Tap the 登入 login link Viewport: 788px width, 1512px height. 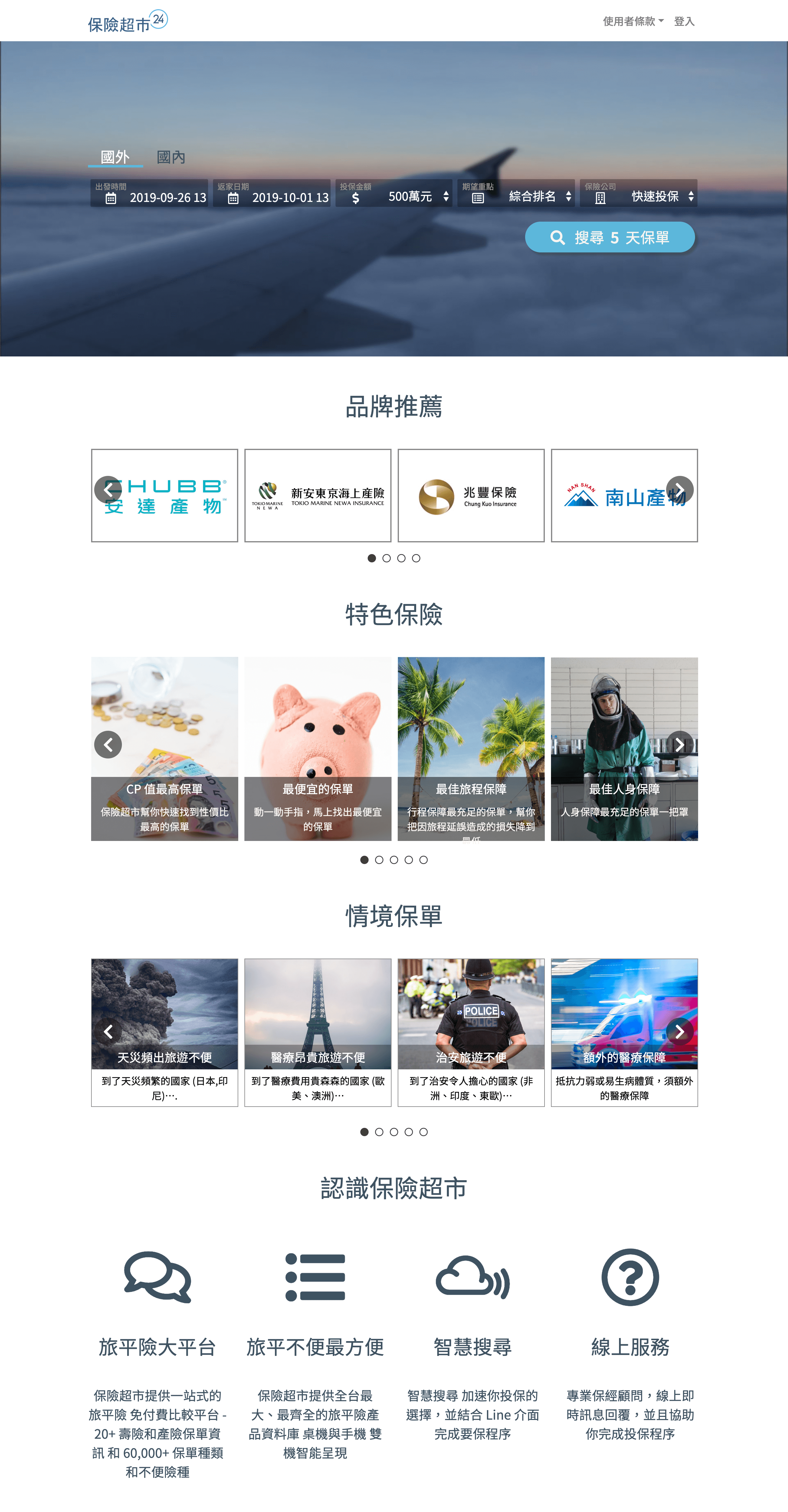click(684, 21)
